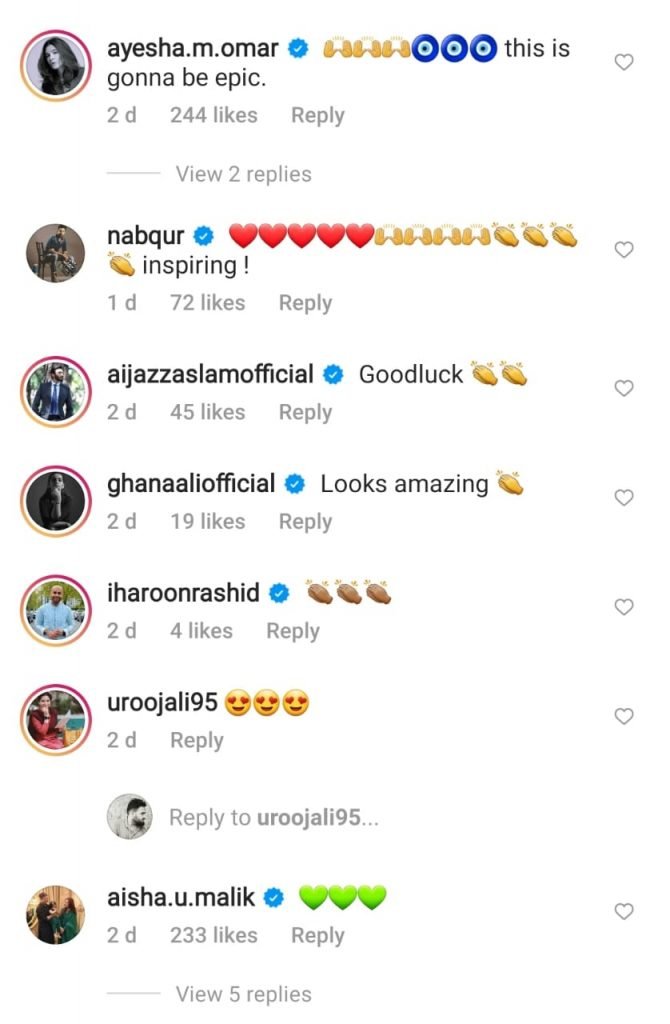Reply to nabqur's comment
670x1024 pixels.
coord(305,303)
